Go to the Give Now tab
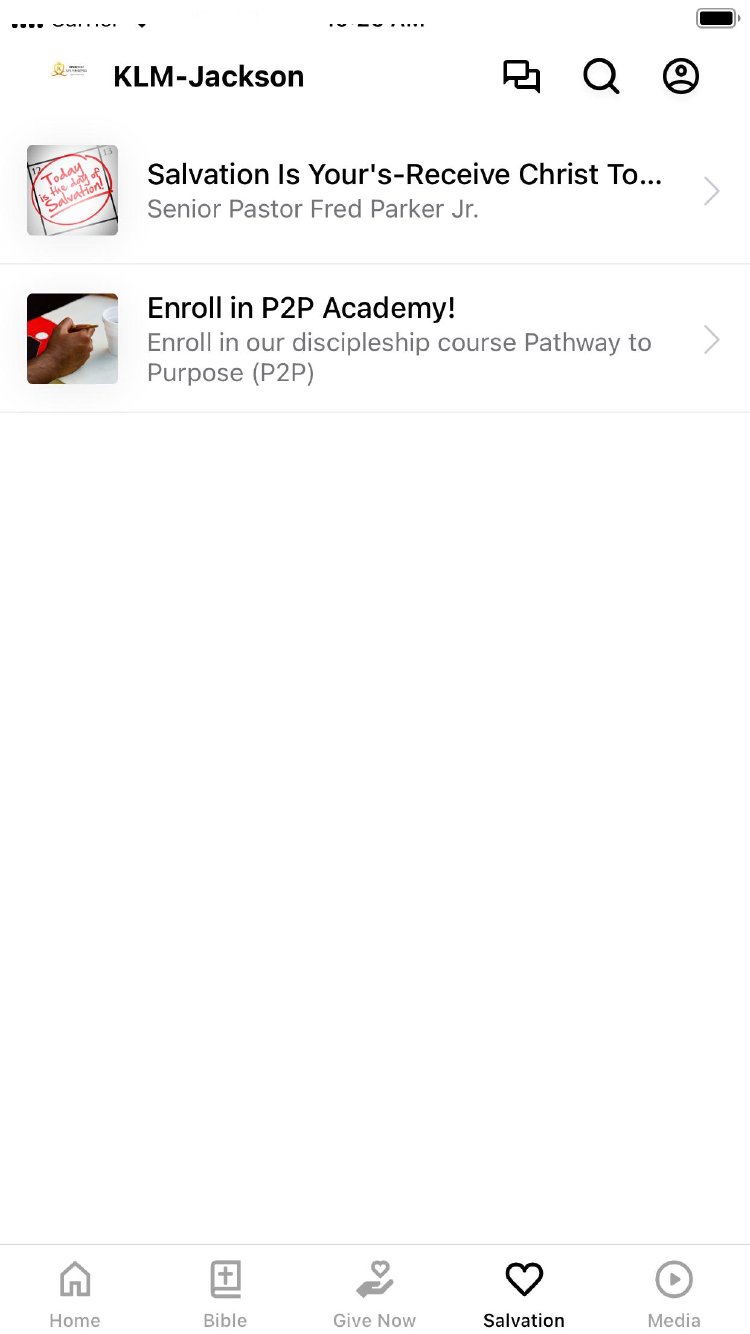 [x=375, y=1293]
